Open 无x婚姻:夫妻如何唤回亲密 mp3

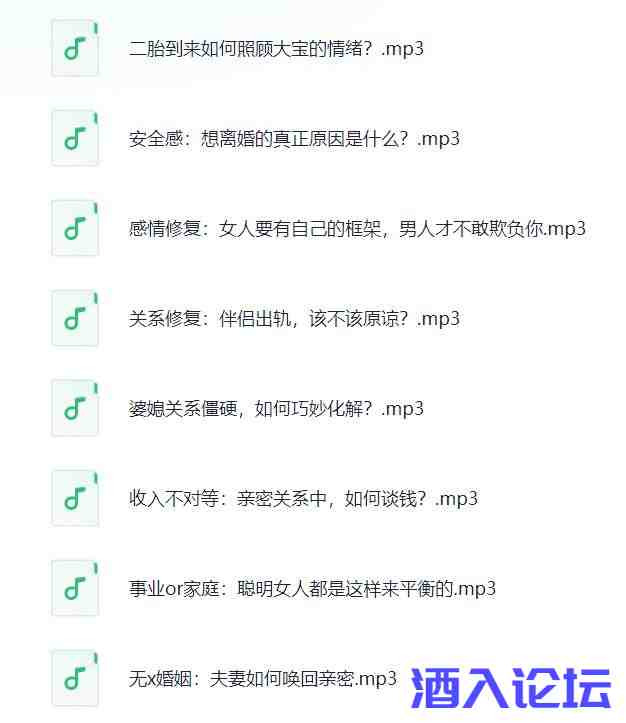pos(262,678)
